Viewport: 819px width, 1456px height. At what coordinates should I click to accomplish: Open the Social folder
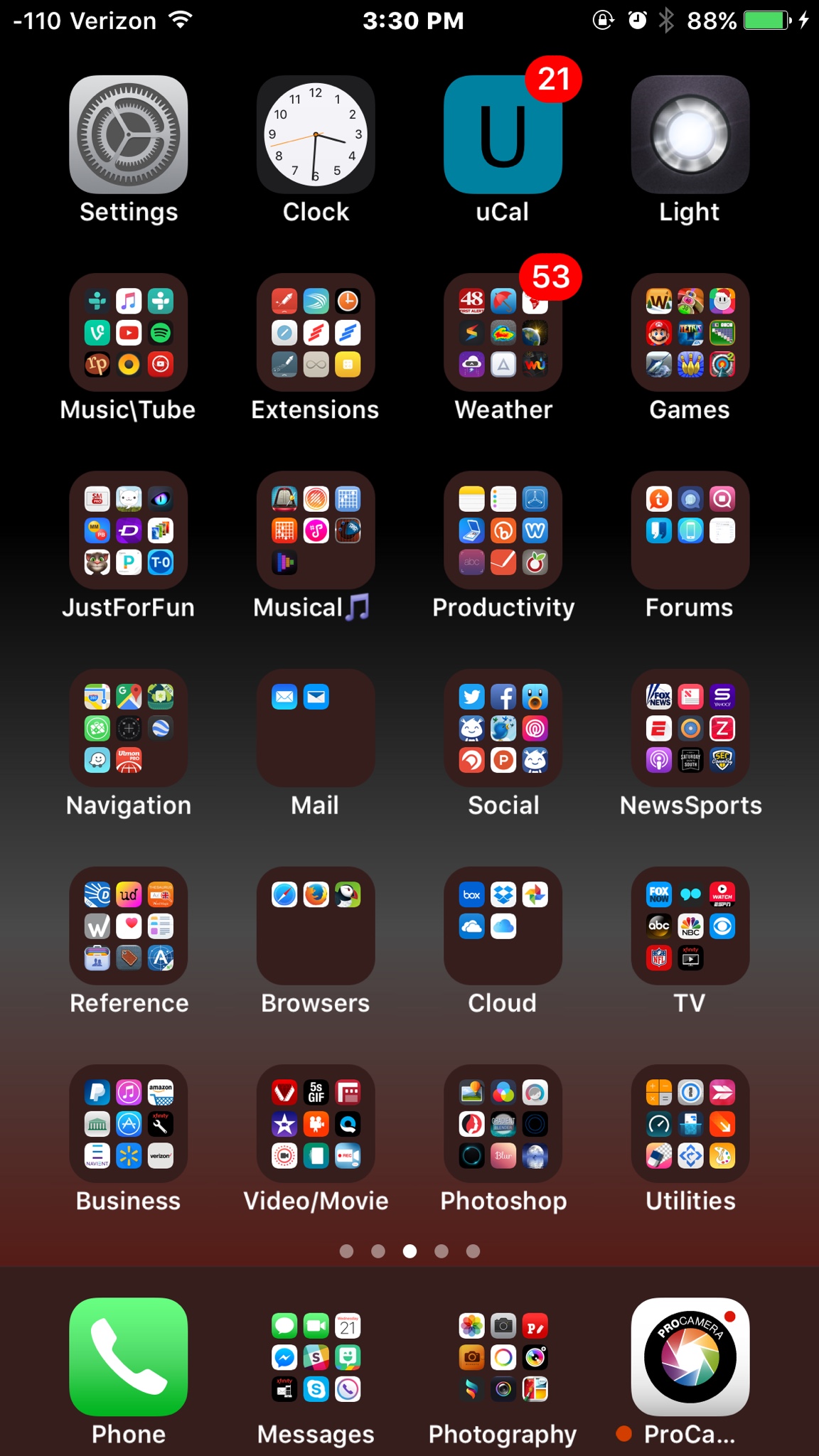[x=503, y=728]
